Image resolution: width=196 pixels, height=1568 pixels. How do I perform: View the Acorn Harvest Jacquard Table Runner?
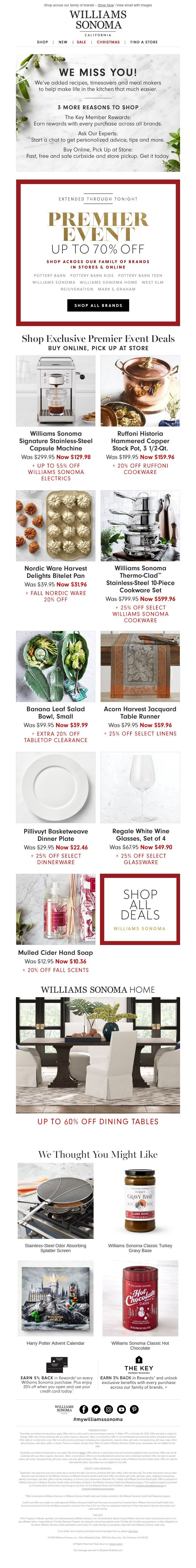140,712
